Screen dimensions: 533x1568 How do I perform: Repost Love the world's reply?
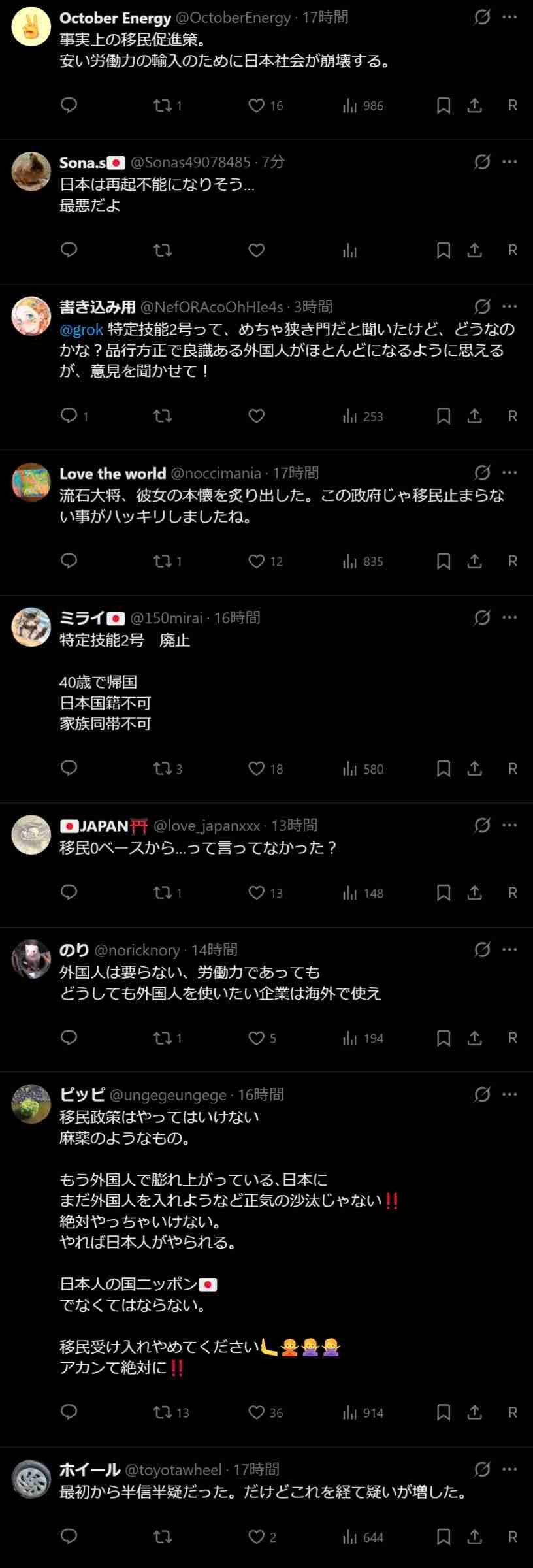(163, 561)
